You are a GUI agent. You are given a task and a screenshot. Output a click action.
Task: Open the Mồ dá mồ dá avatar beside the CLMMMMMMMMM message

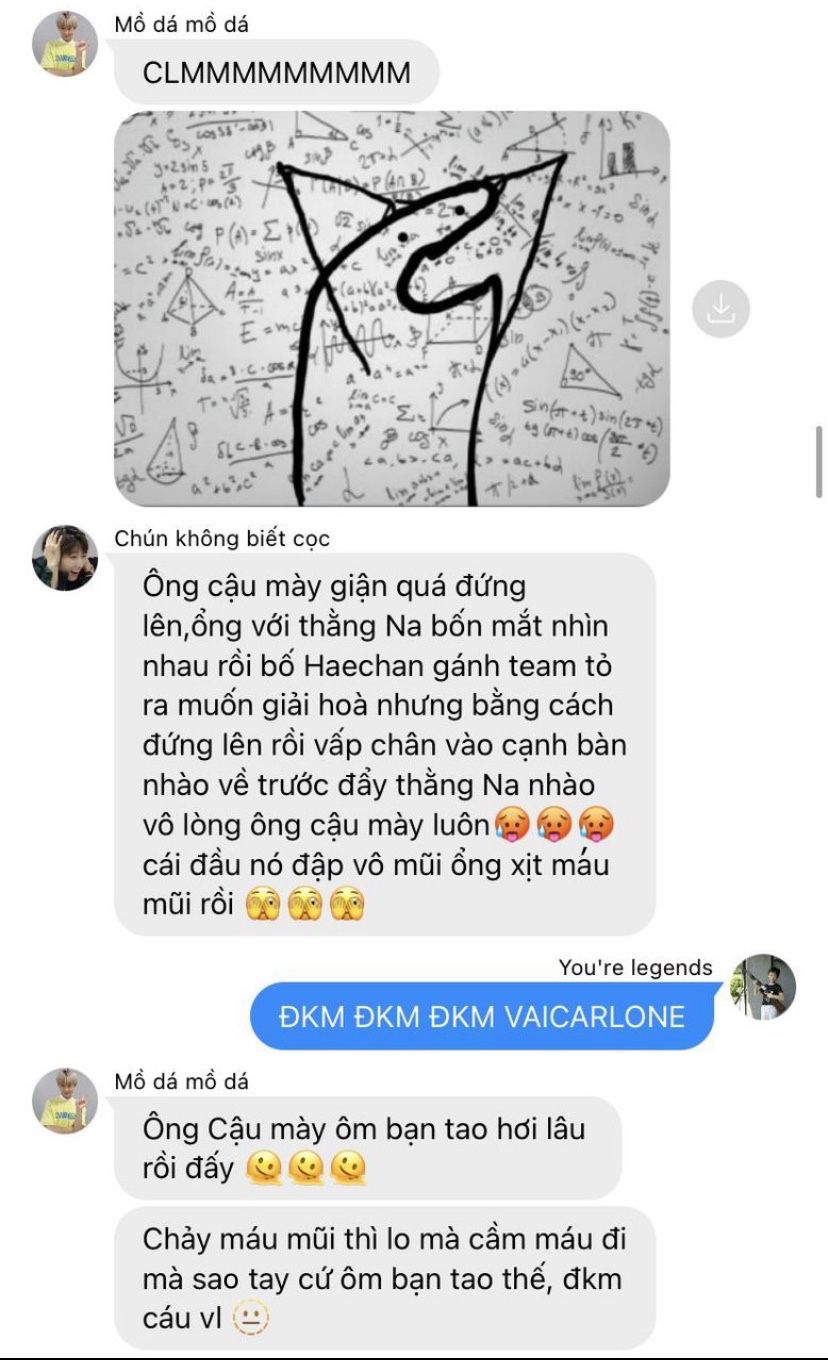(65, 45)
